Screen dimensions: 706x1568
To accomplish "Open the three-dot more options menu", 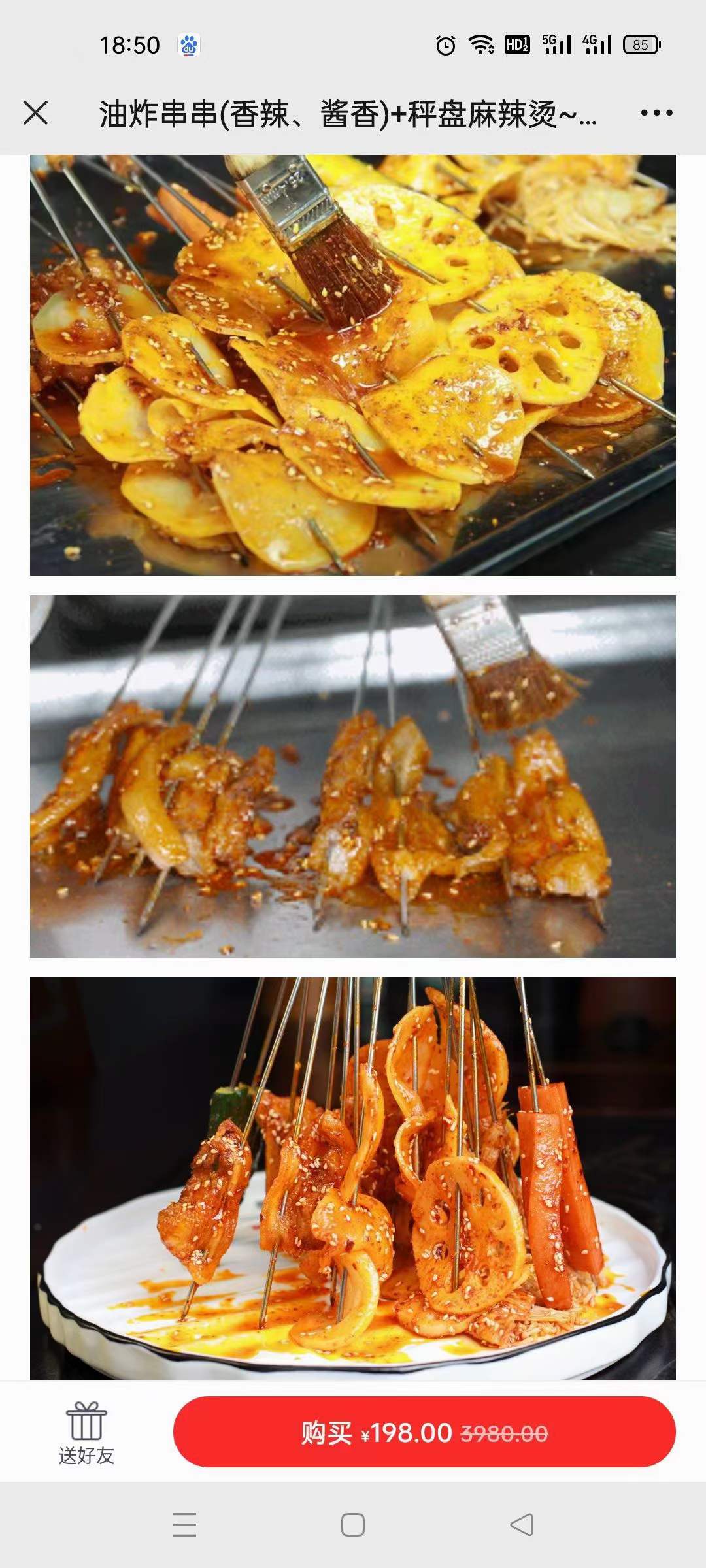I will (x=656, y=113).
